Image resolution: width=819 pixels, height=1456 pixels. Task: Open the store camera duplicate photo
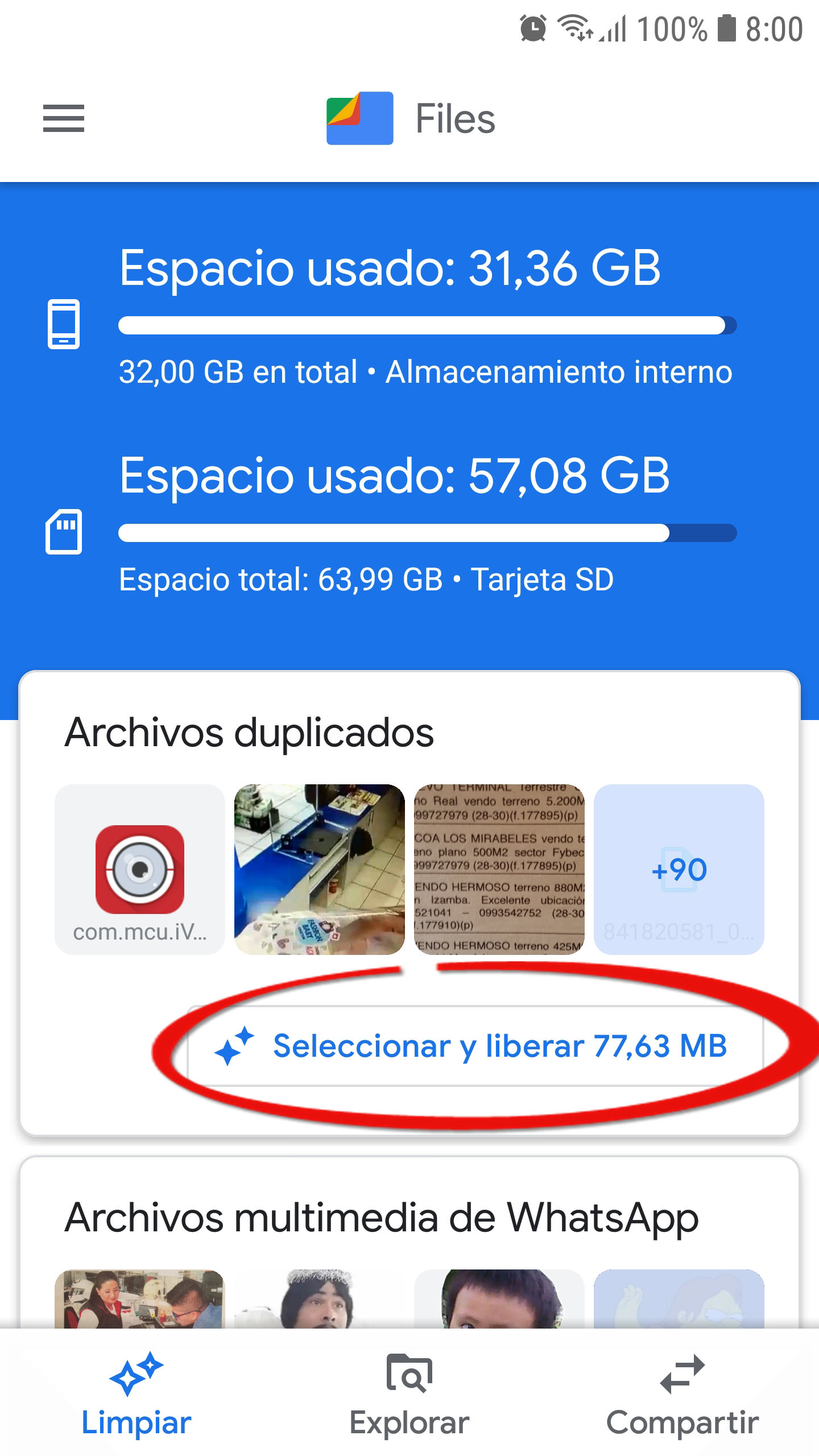pos(319,869)
